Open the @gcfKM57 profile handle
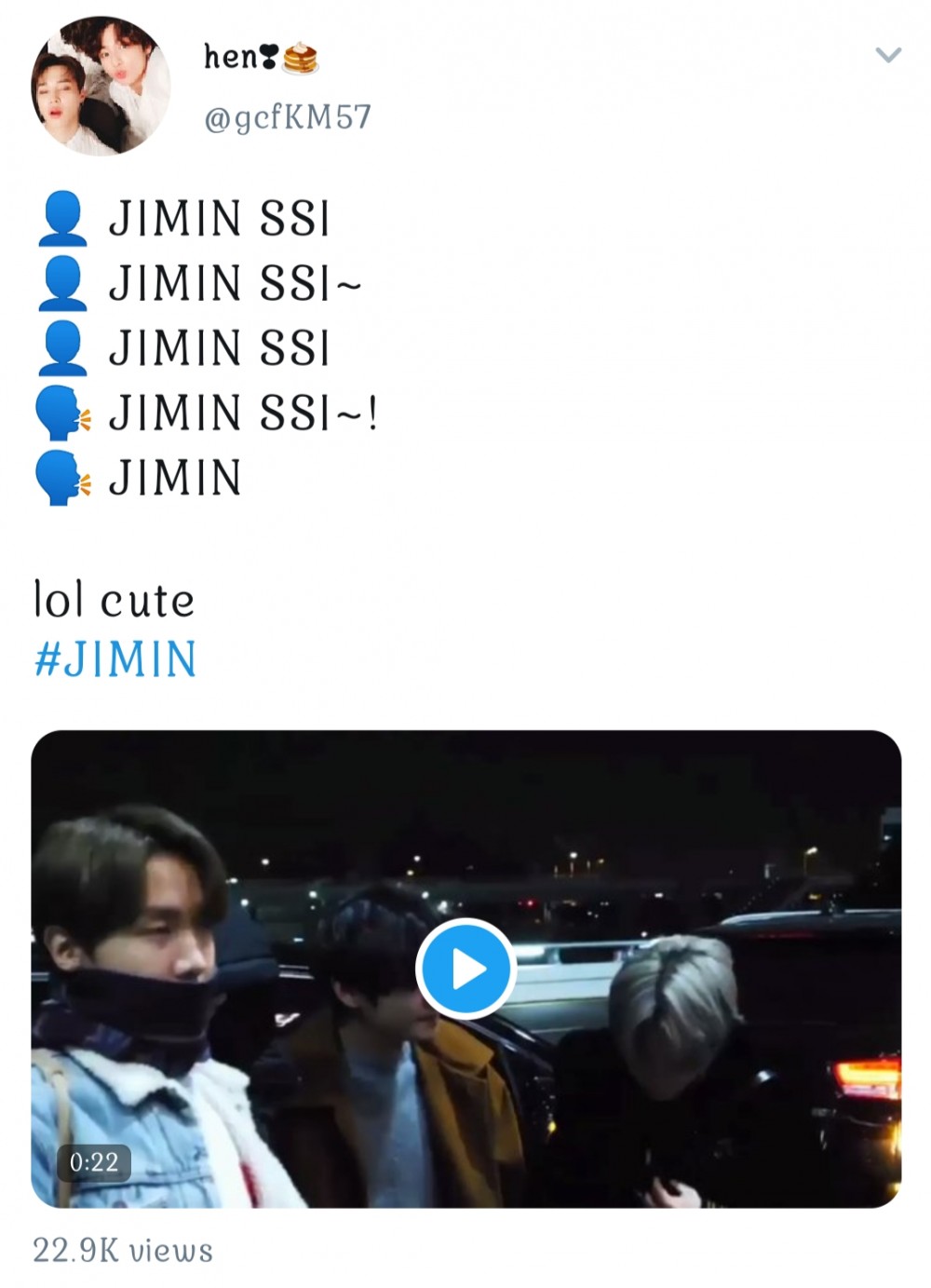The width and height of the screenshot is (931, 1288). click(287, 117)
